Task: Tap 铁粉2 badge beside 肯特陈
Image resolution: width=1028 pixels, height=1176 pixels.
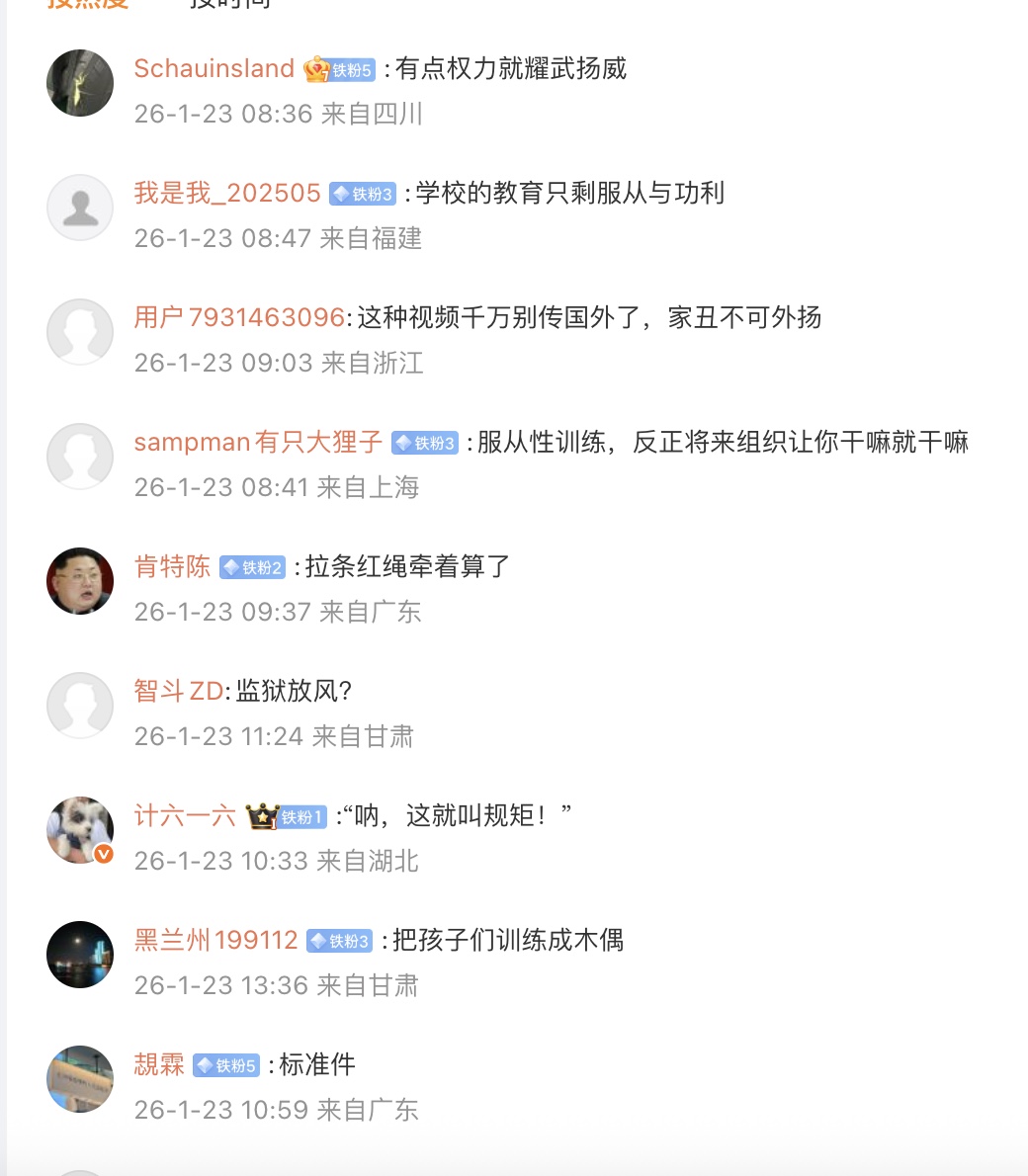Action: 252,567
